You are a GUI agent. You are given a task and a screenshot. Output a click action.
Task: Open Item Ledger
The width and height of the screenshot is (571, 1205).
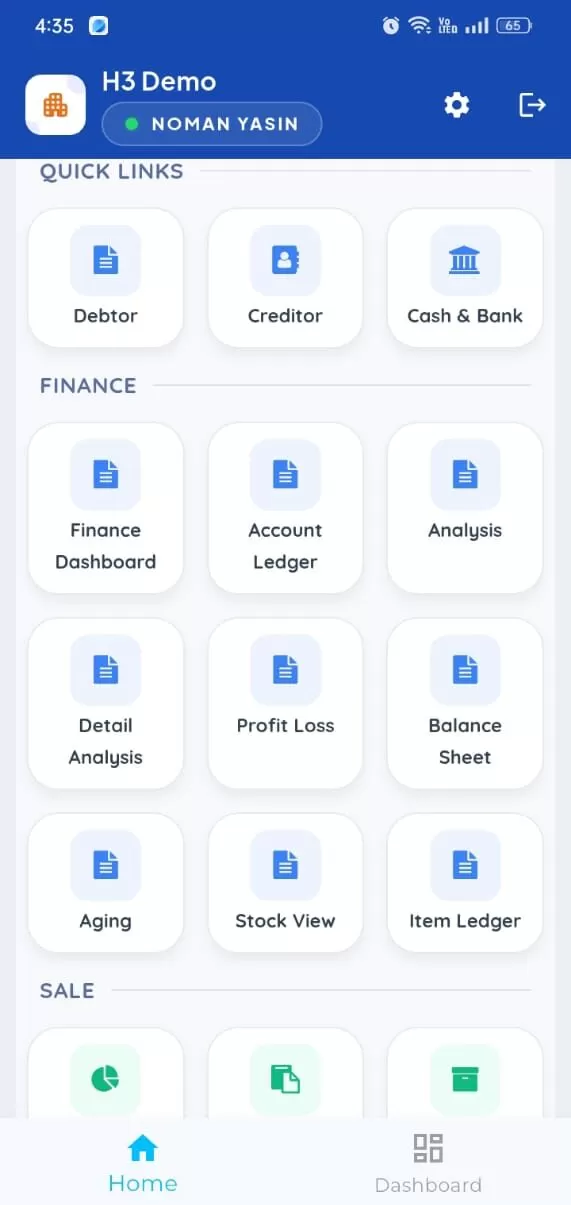click(x=465, y=882)
